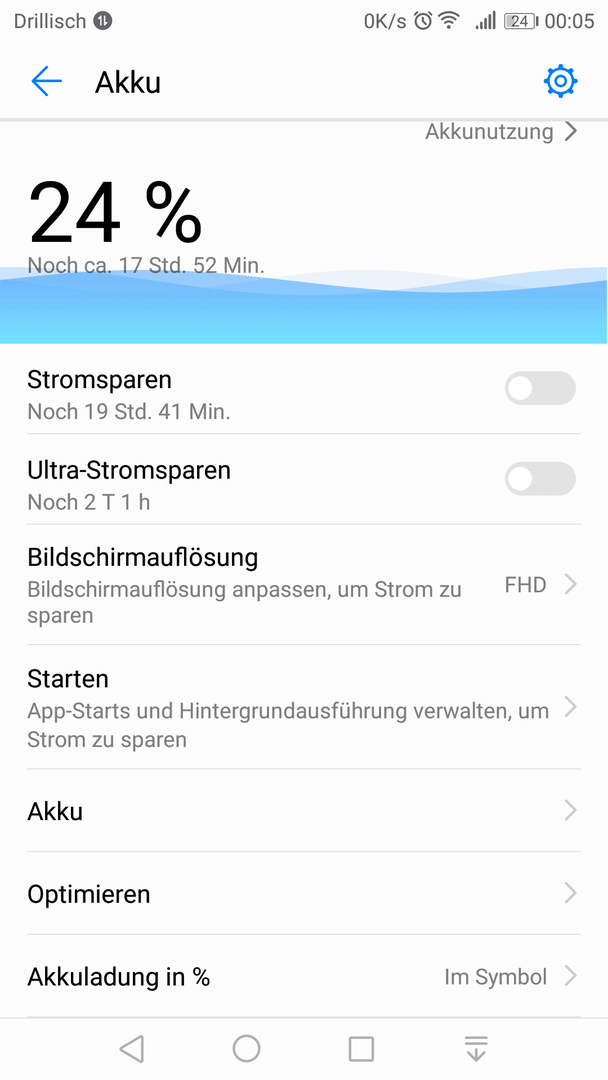Open the Bildschirmauflösung setting
The width and height of the screenshot is (608, 1080).
[304, 585]
